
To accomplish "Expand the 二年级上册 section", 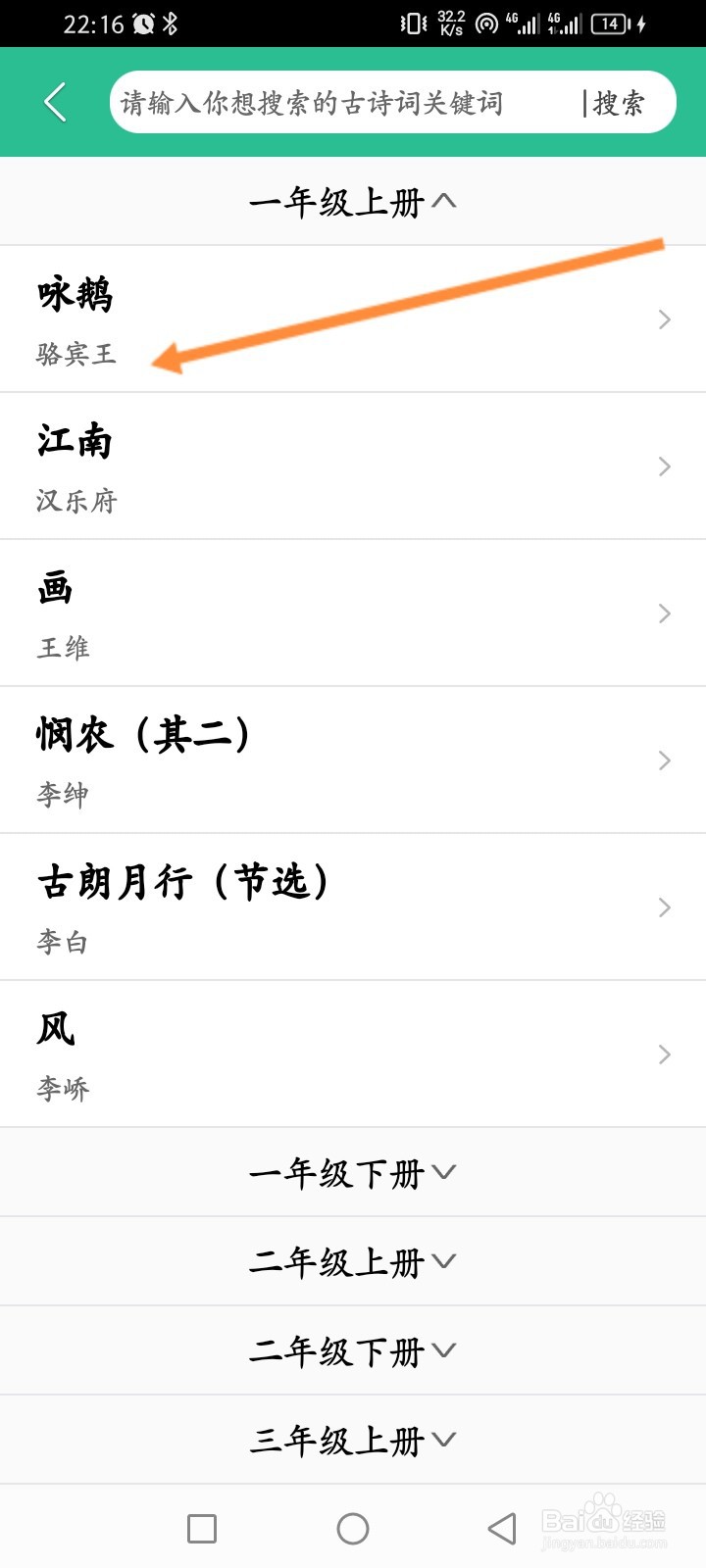I will (x=353, y=1261).
